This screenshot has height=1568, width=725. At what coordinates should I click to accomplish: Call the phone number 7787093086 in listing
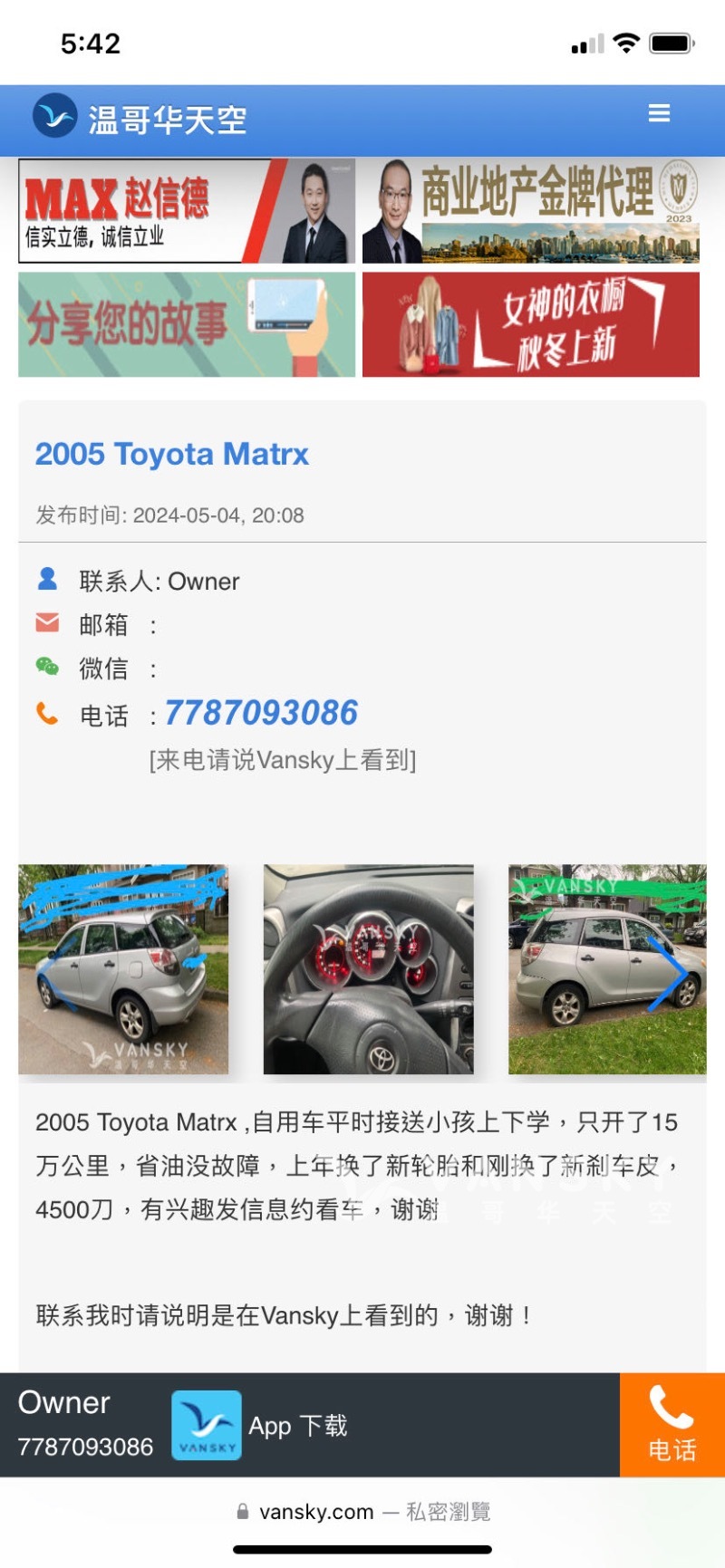261,714
